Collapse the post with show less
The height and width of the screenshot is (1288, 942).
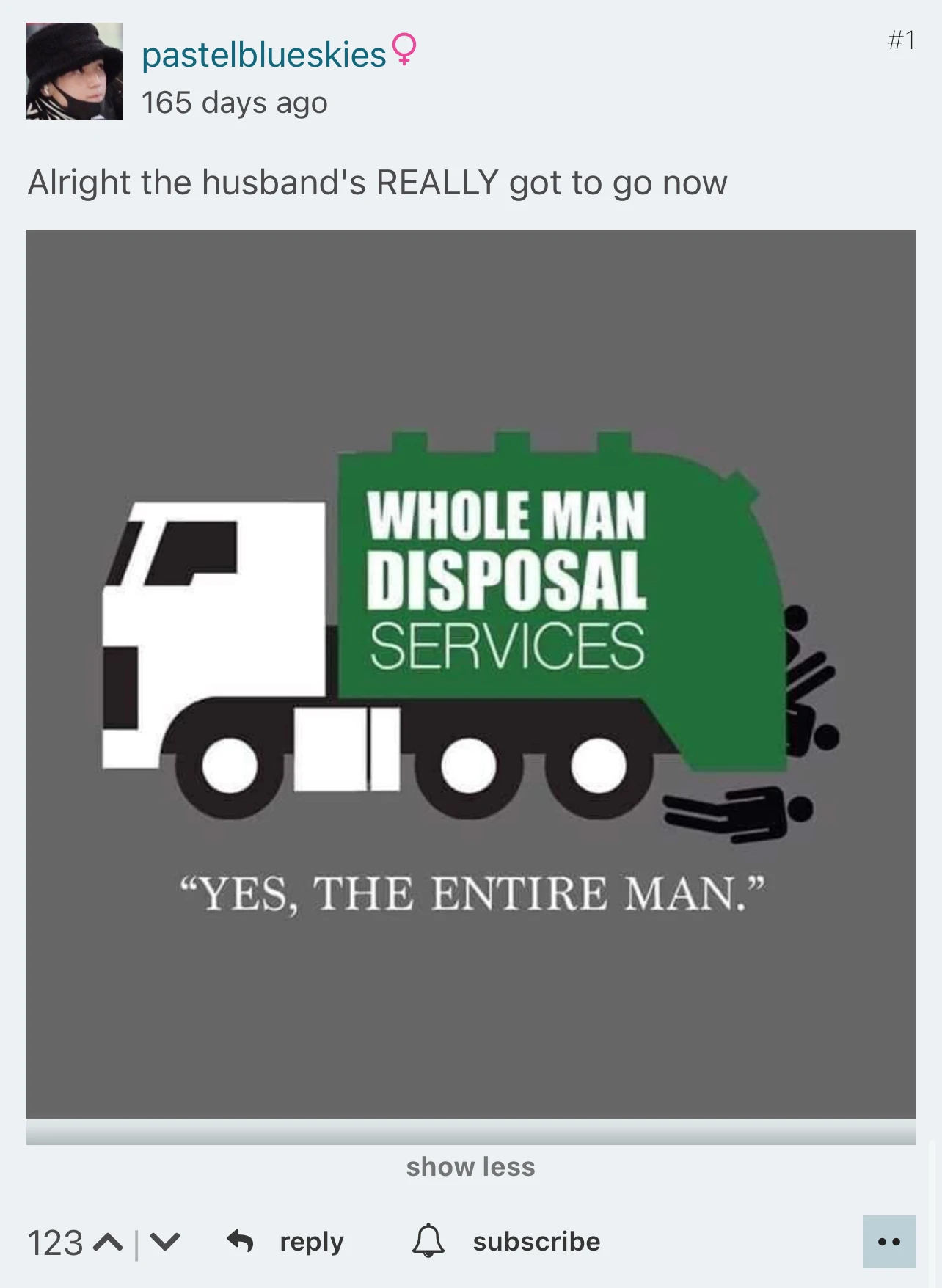coord(471,1166)
